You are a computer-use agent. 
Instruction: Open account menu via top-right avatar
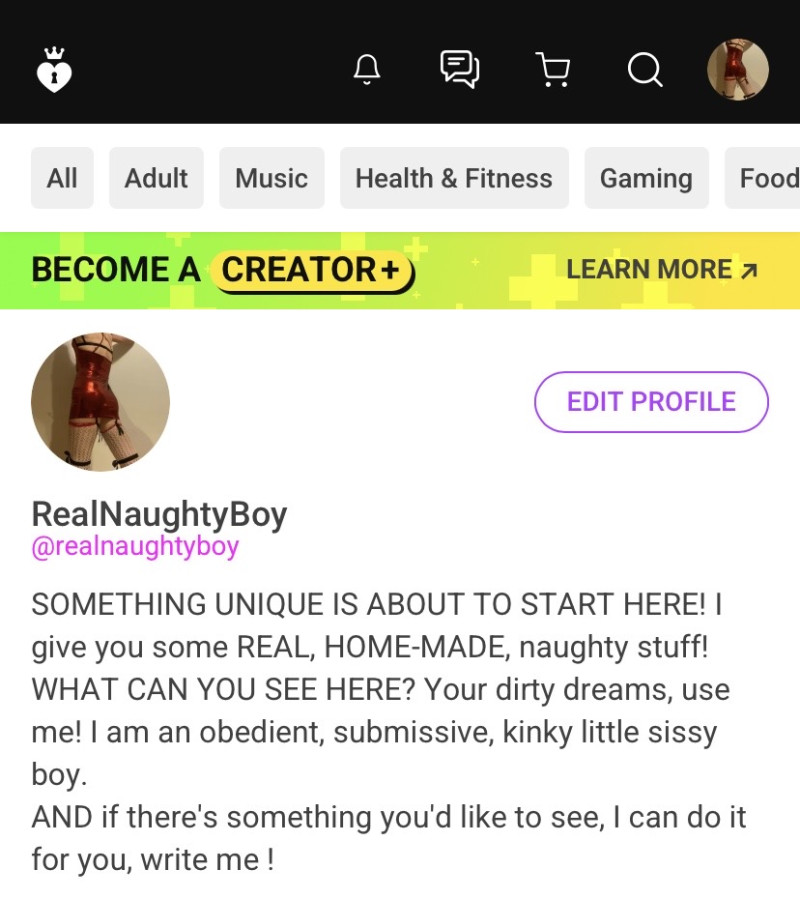pos(738,69)
